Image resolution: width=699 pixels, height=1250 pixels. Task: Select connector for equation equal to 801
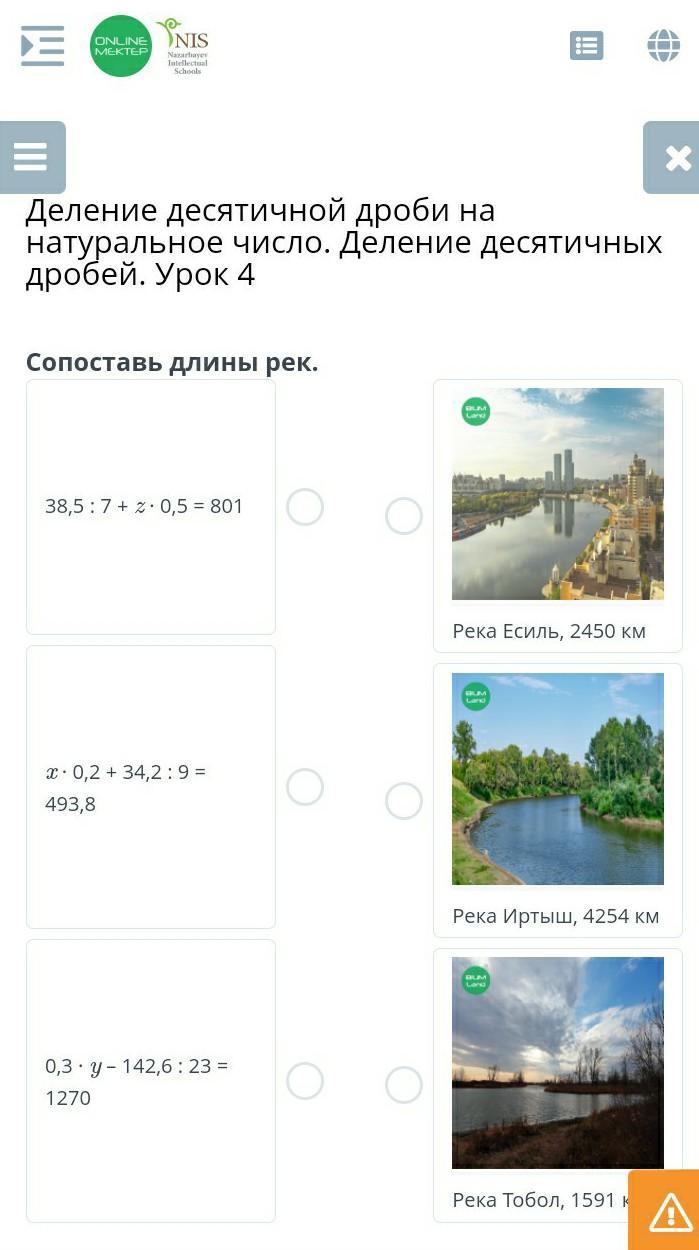[305, 507]
